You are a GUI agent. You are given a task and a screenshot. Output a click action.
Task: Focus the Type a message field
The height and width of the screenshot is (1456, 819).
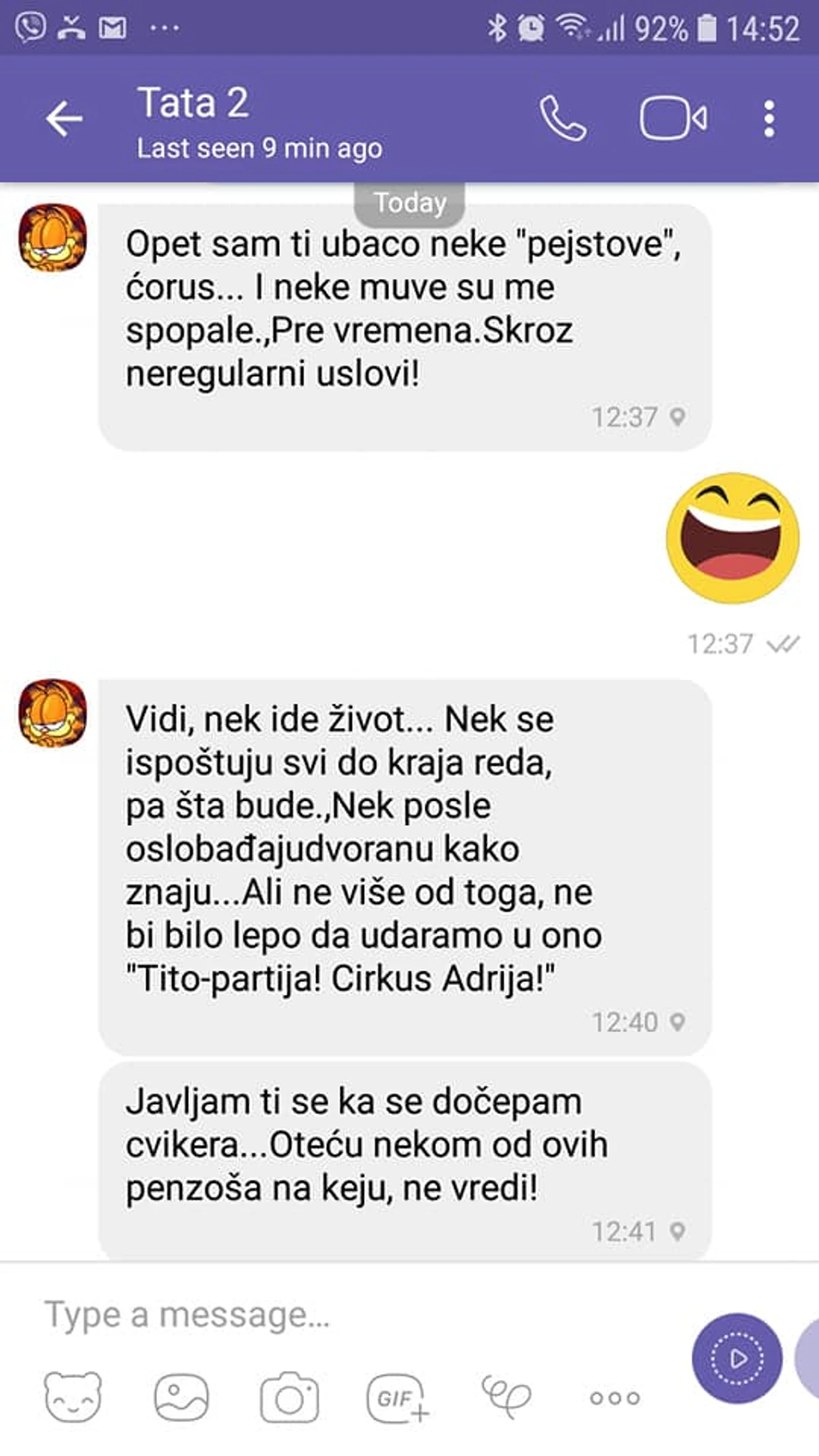341,1315
